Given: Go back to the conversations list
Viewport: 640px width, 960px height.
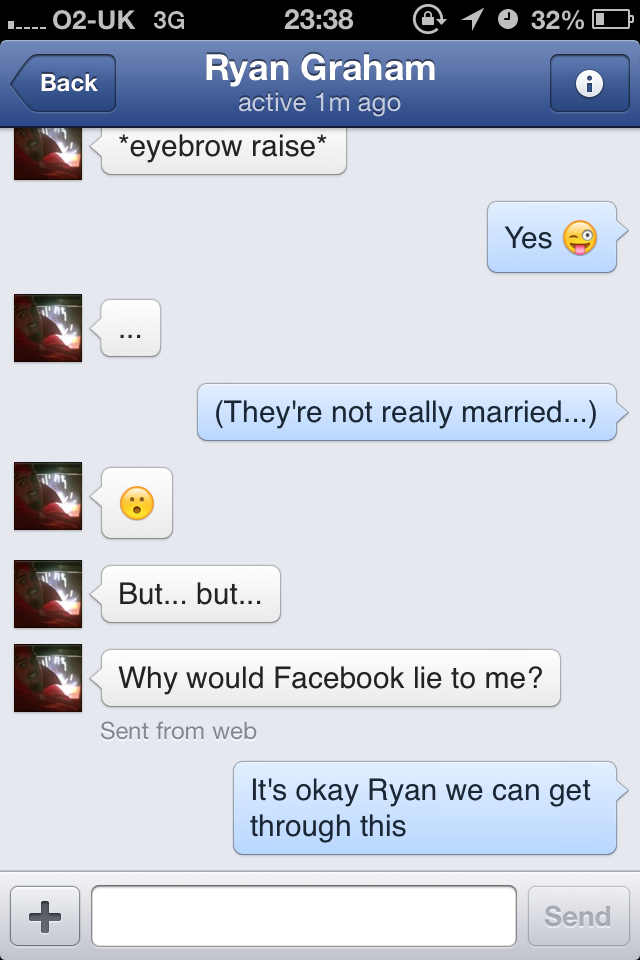Looking at the screenshot, I should [64, 83].
